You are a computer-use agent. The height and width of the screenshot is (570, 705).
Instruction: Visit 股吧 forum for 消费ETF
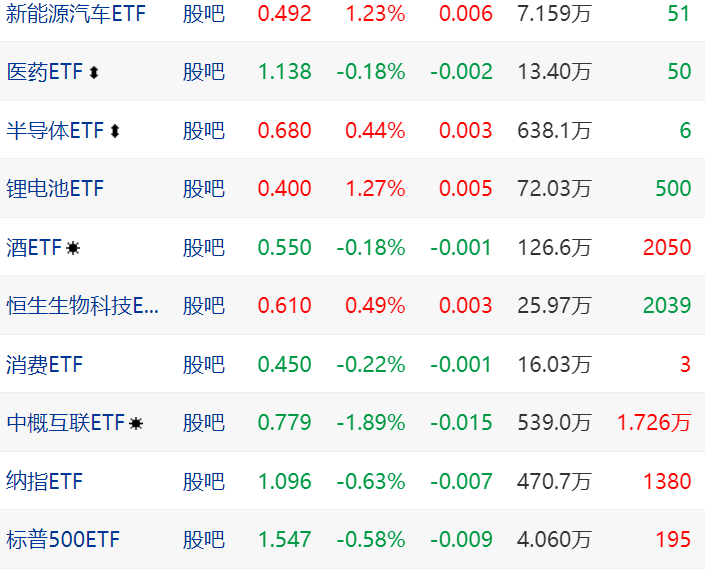204,365
